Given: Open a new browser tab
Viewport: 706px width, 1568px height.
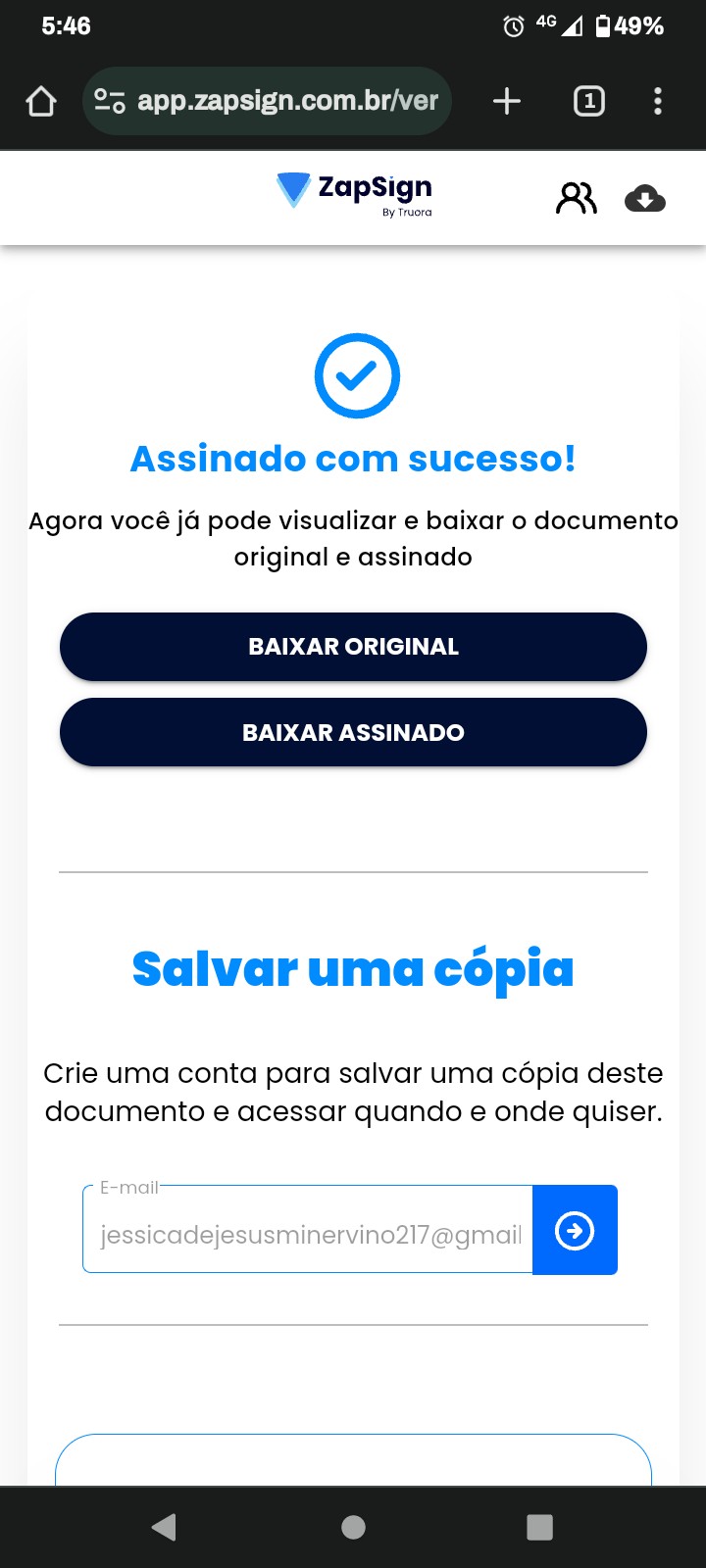Looking at the screenshot, I should 507,101.
